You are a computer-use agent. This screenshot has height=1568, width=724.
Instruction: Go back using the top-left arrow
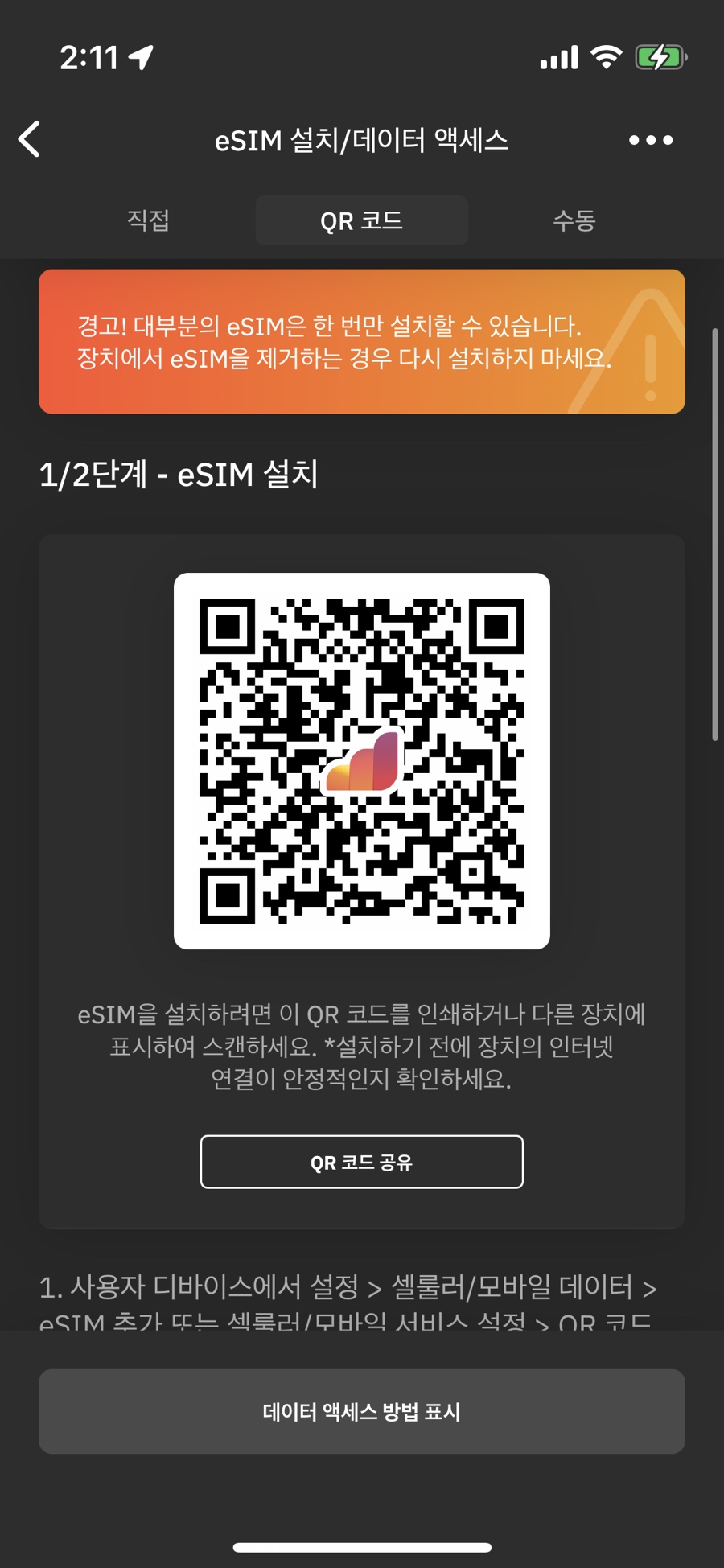point(30,139)
